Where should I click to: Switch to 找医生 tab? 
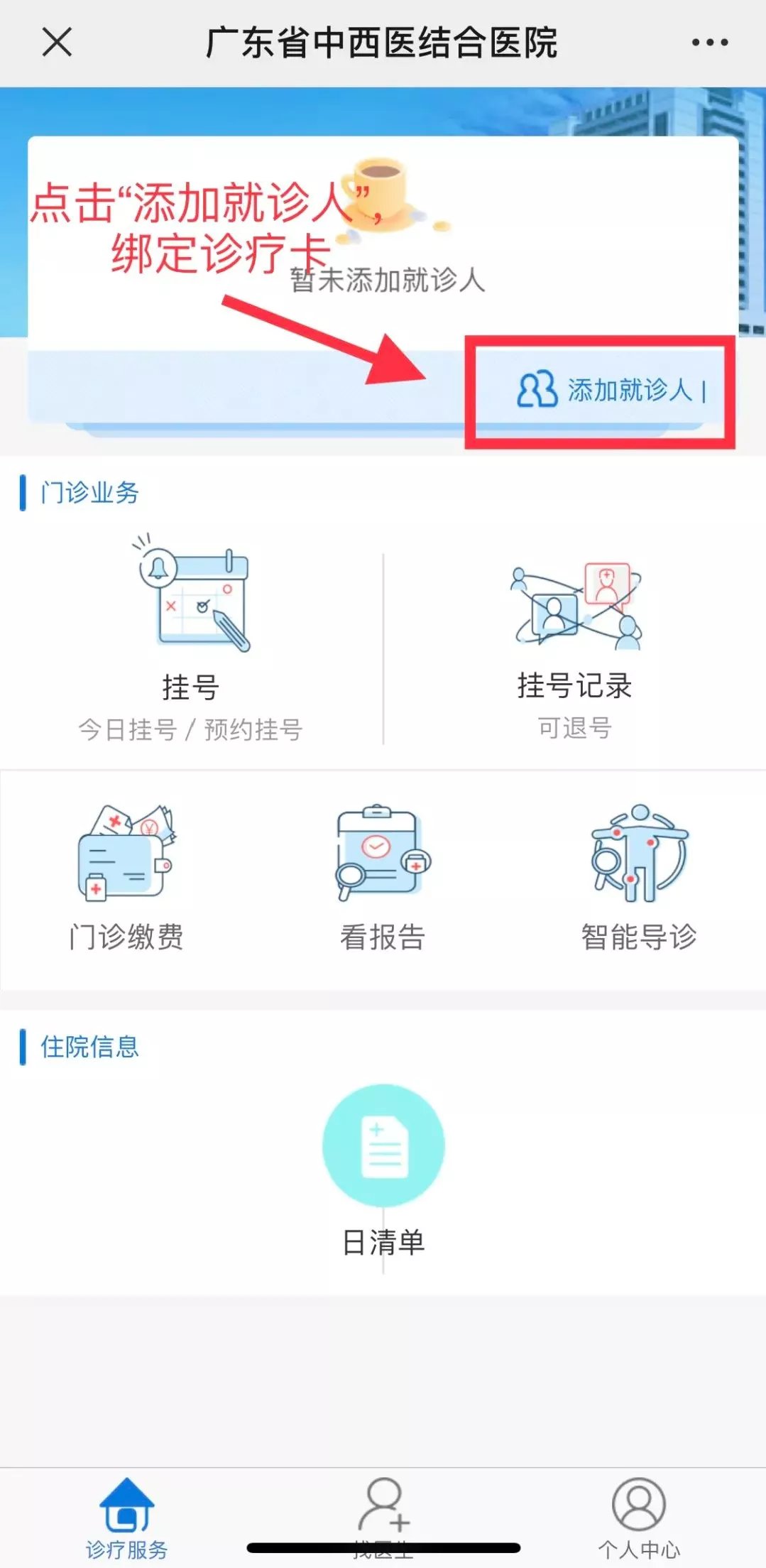(x=383, y=1516)
